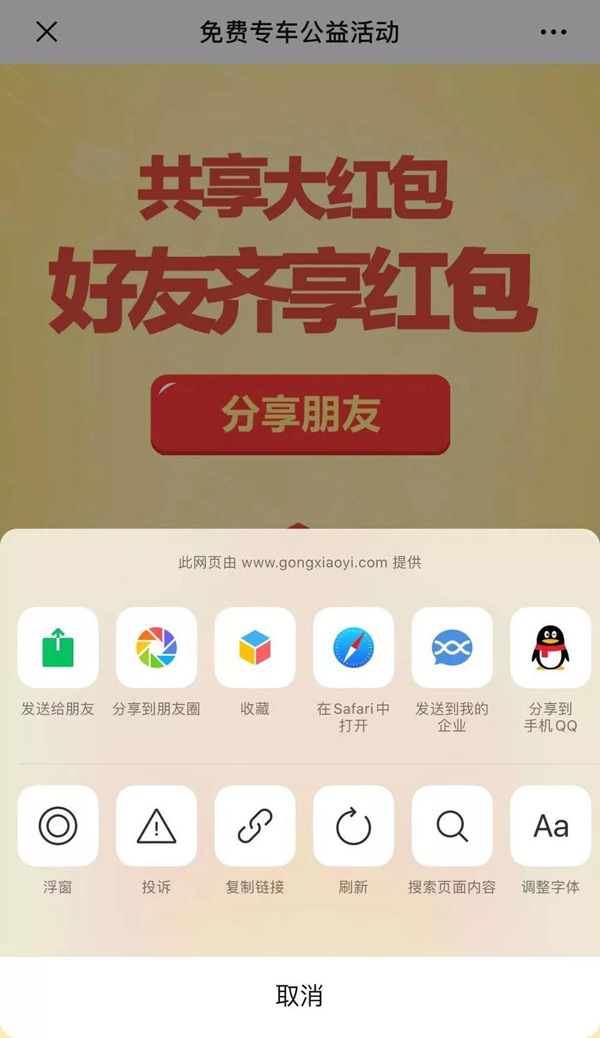
Task: Refresh the page with 刷新
Action: click(x=353, y=826)
